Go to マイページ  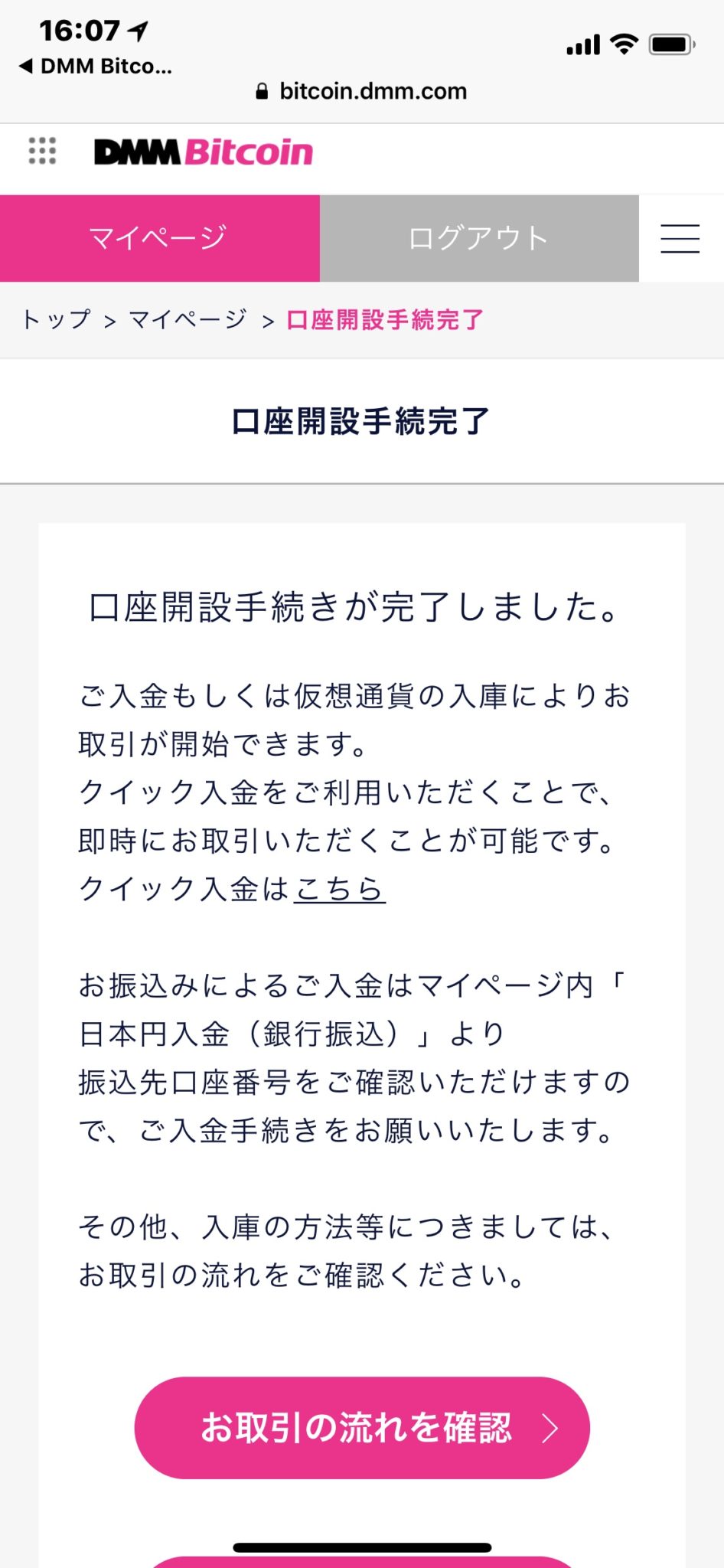tap(159, 238)
